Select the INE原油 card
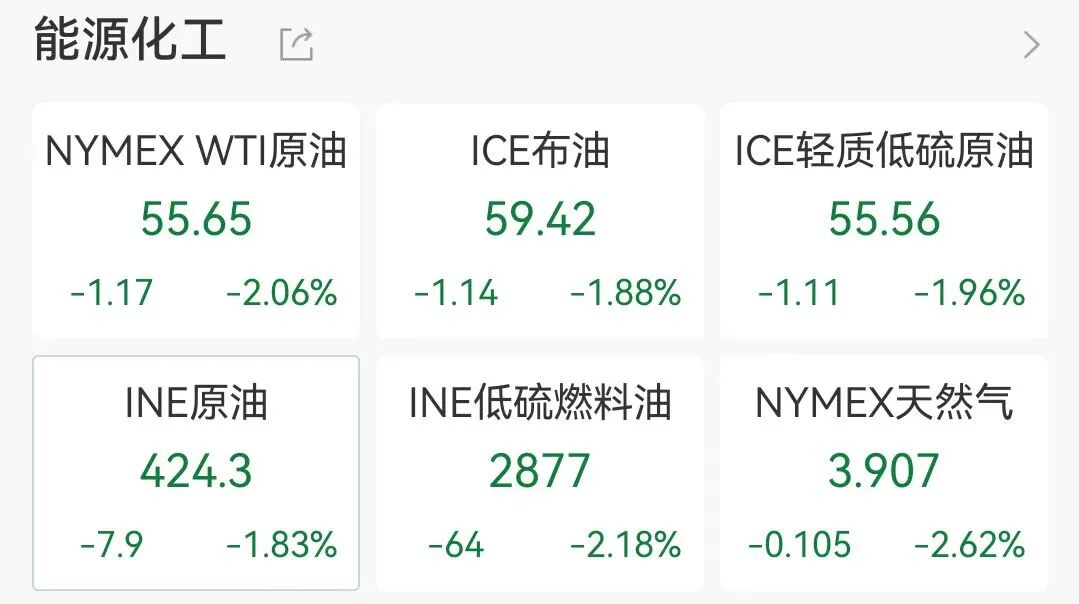The image size is (1079, 604). pyautogui.click(x=196, y=472)
